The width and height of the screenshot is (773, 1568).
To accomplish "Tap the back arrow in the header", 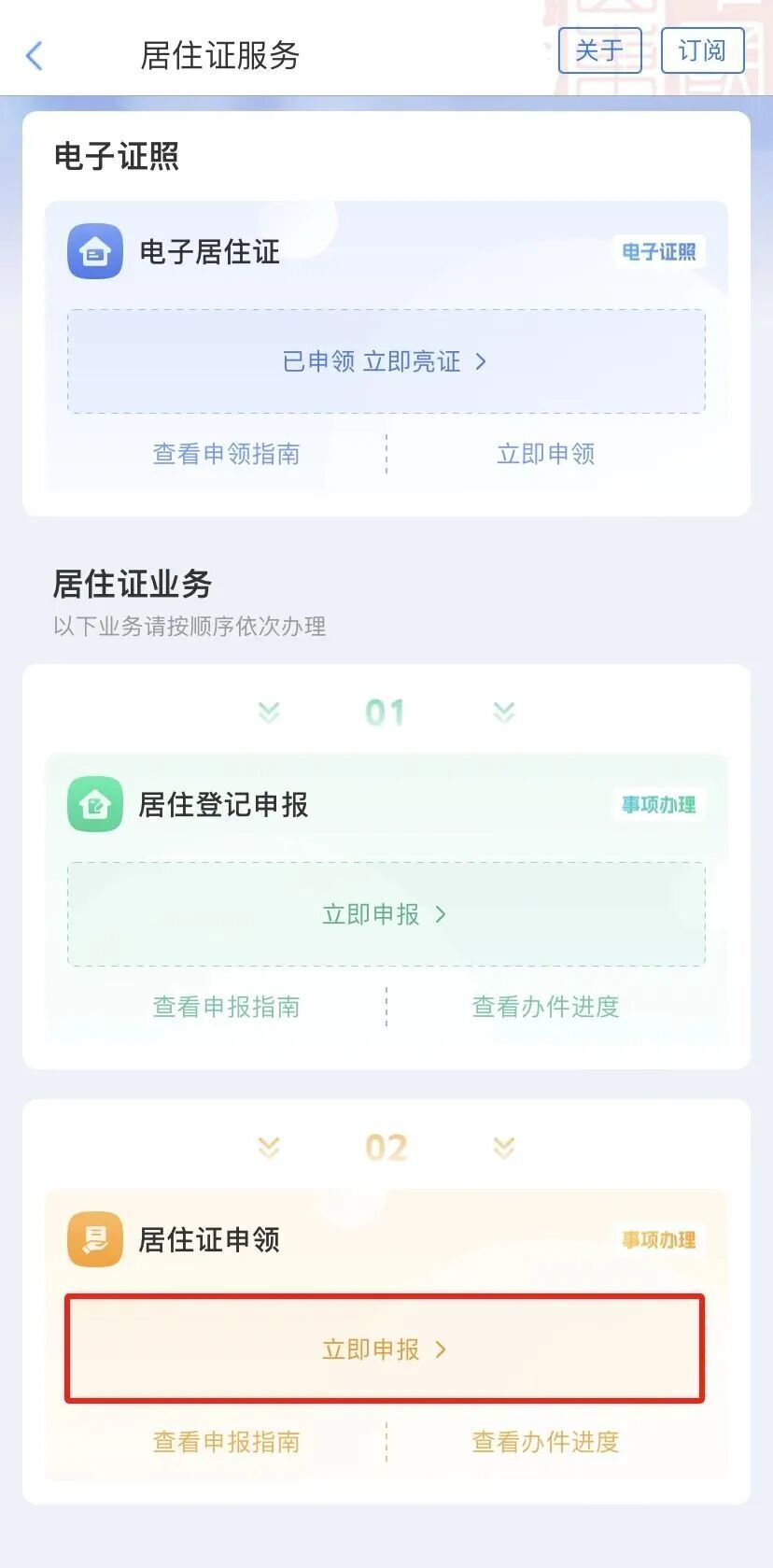I will click(35, 56).
